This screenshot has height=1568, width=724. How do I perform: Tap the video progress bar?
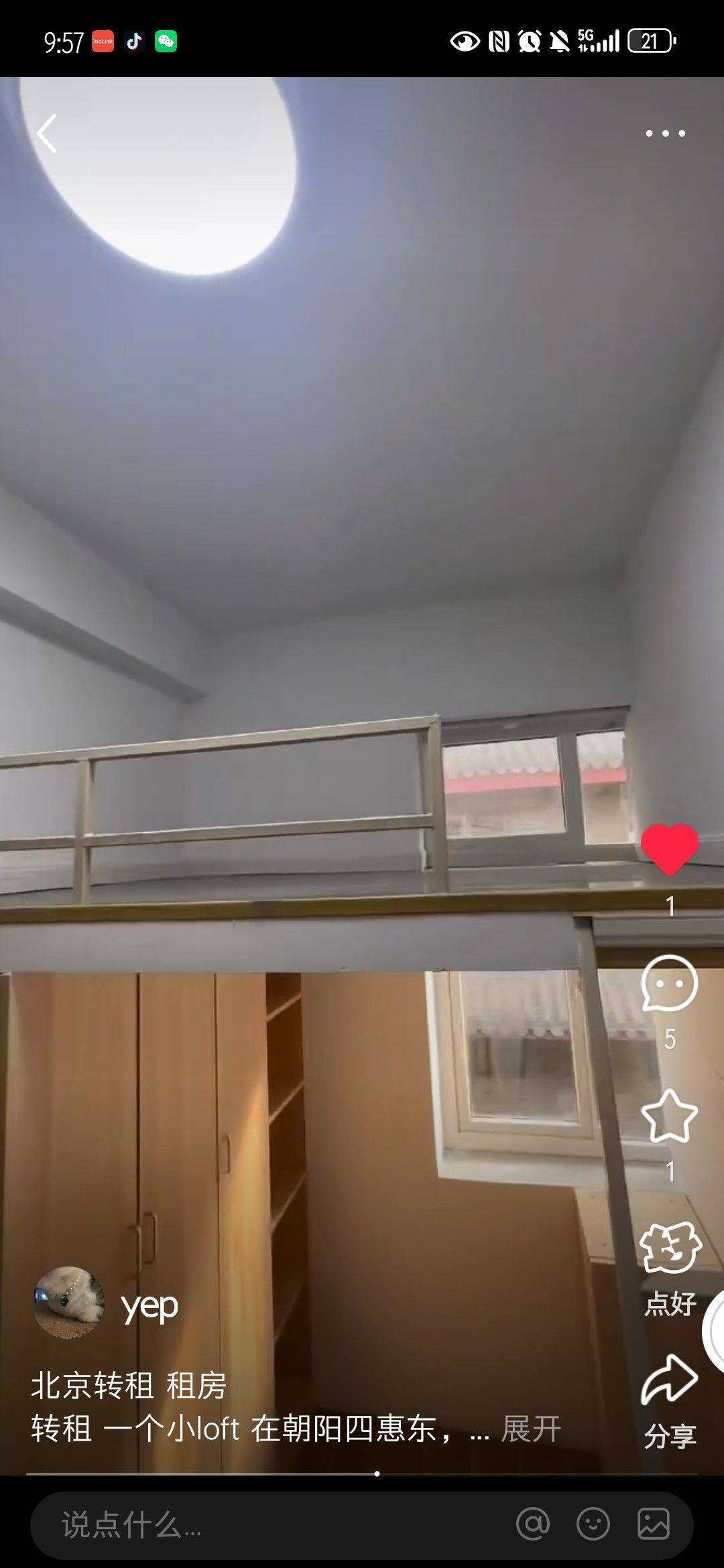(362, 1474)
